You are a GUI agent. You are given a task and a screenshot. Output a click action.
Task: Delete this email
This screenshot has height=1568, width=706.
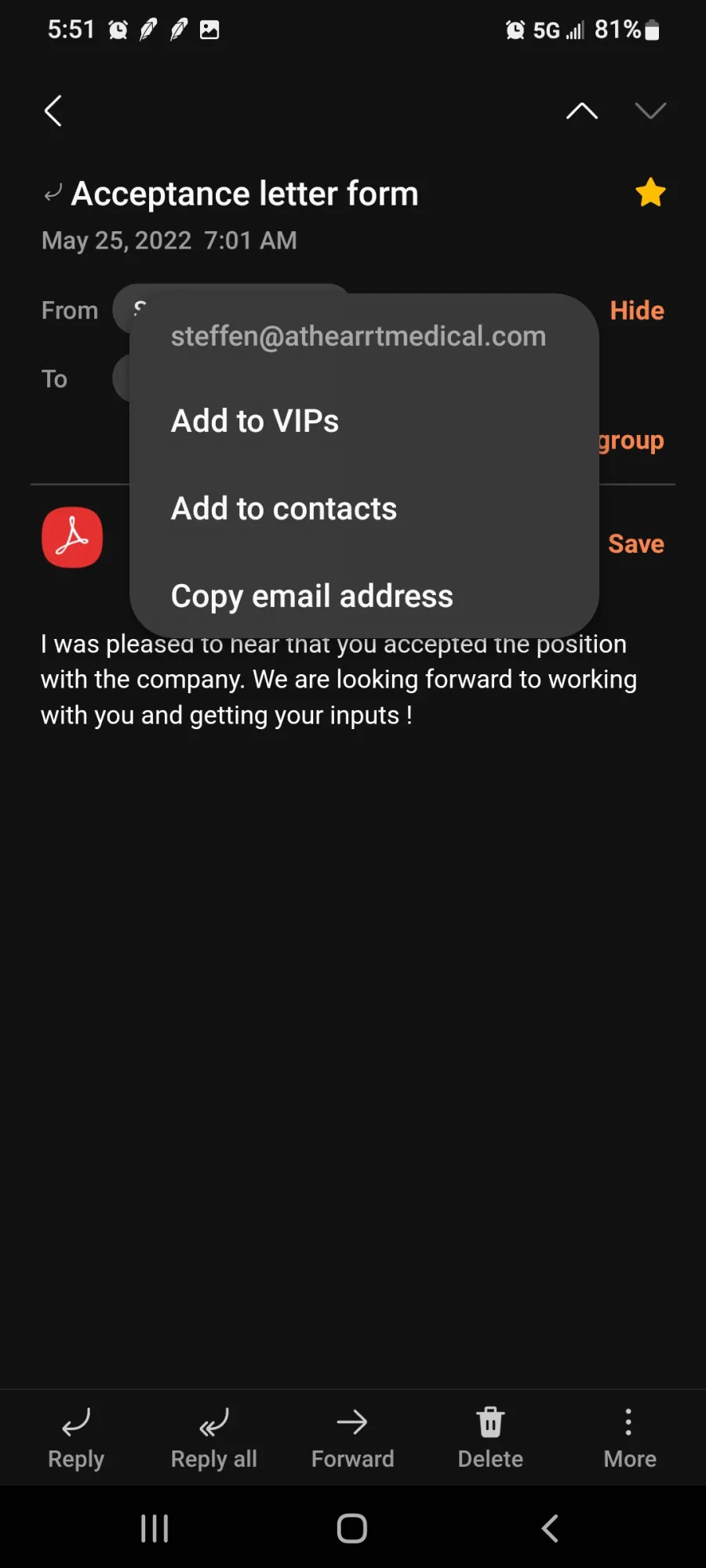(490, 1439)
